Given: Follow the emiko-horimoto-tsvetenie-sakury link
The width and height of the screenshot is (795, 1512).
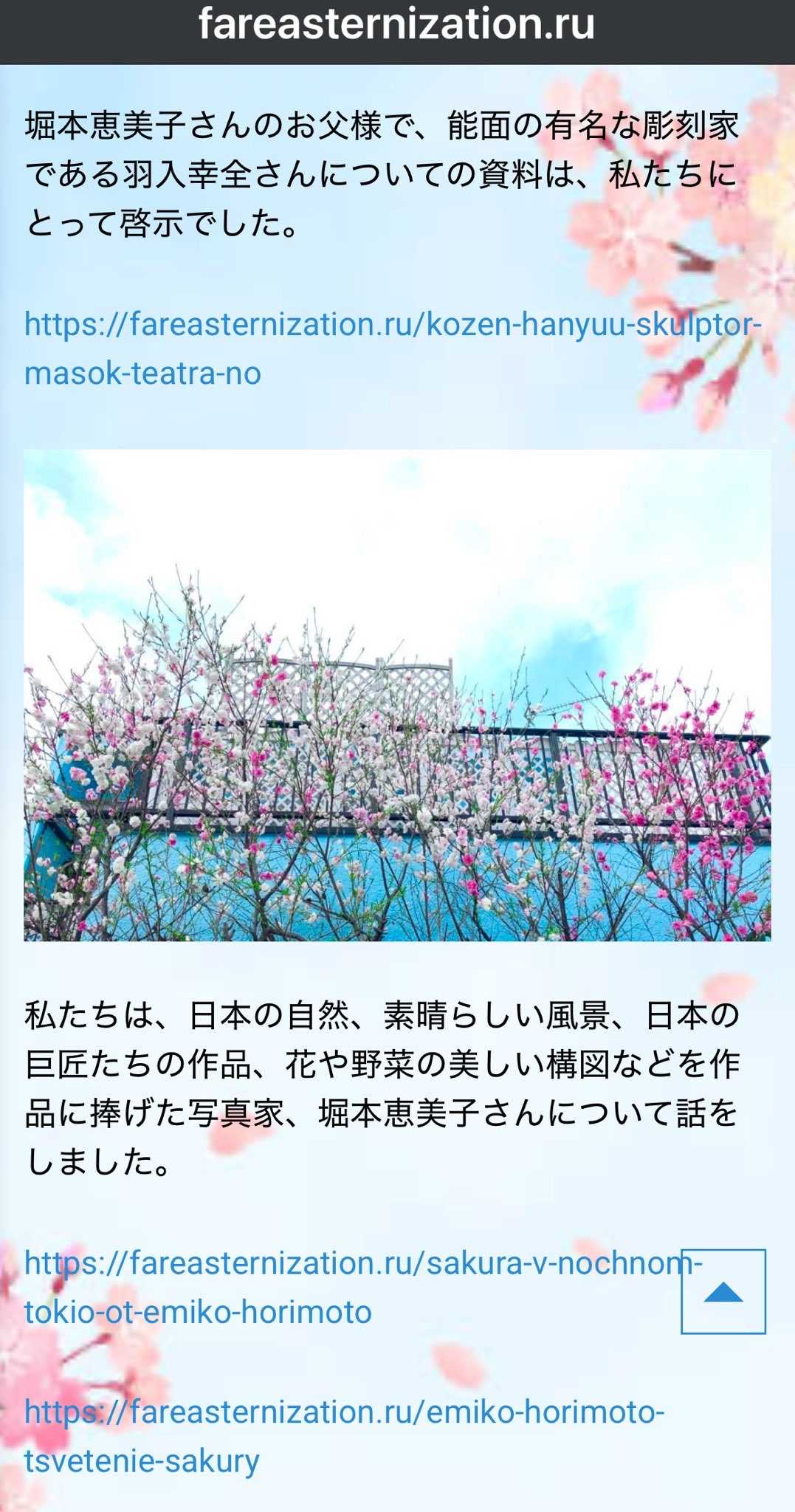Looking at the screenshot, I should tap(344, 1412).
